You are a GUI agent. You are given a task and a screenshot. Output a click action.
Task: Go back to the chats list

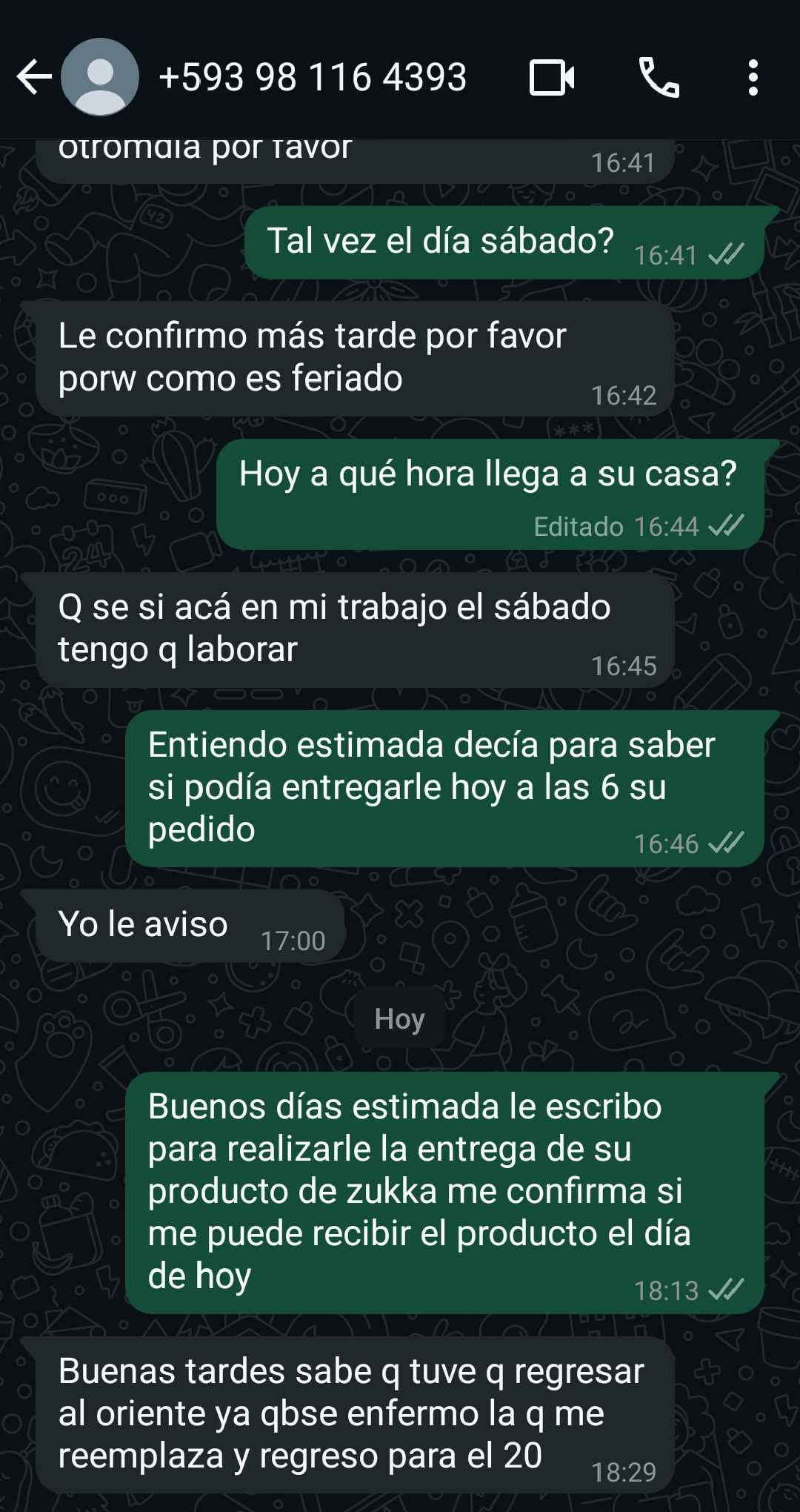33,77
